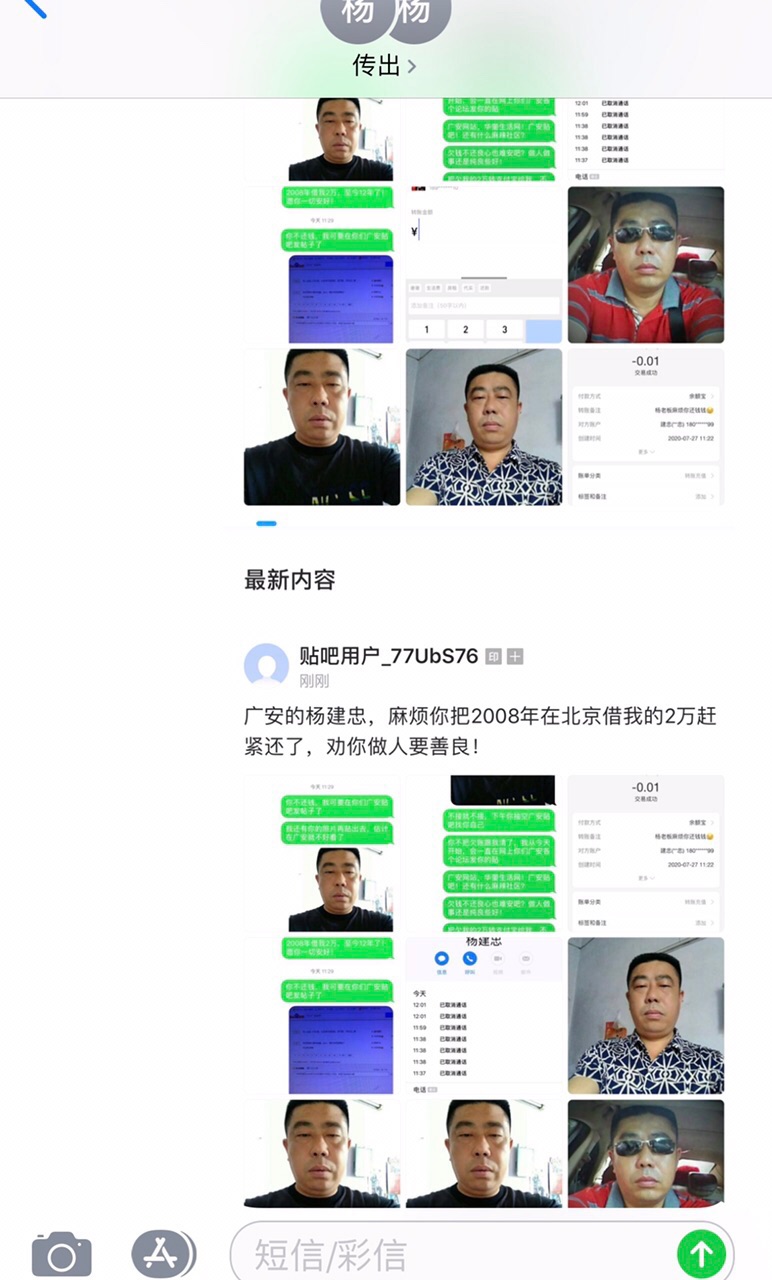The image size is (772, 1280).
Task: Open the iMessage App Store drawer
Action: pyautogui.click(x=162, y=1253)
